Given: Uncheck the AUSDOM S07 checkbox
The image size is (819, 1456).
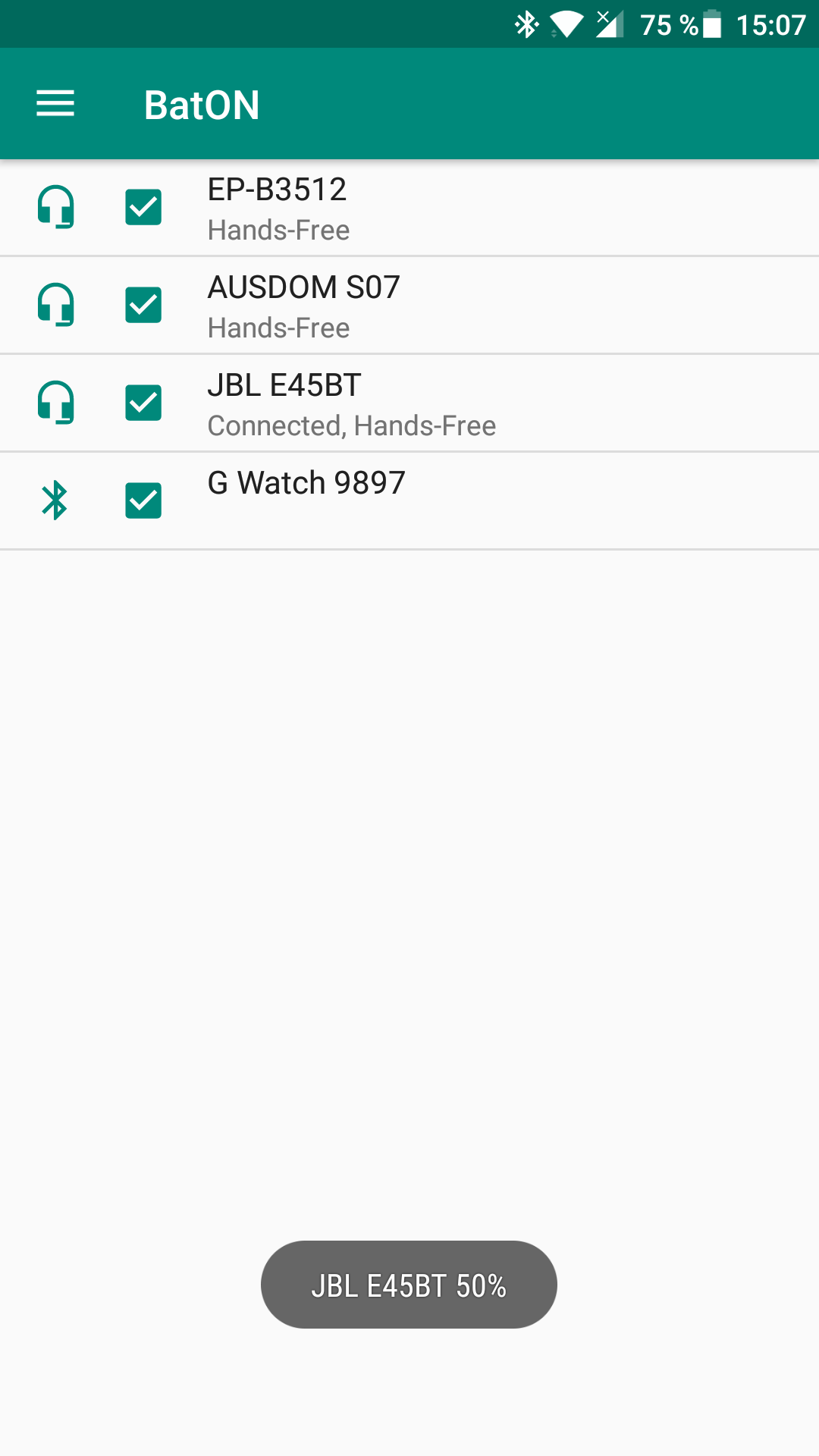Looking at the screenshot, I should coord(143,305).
